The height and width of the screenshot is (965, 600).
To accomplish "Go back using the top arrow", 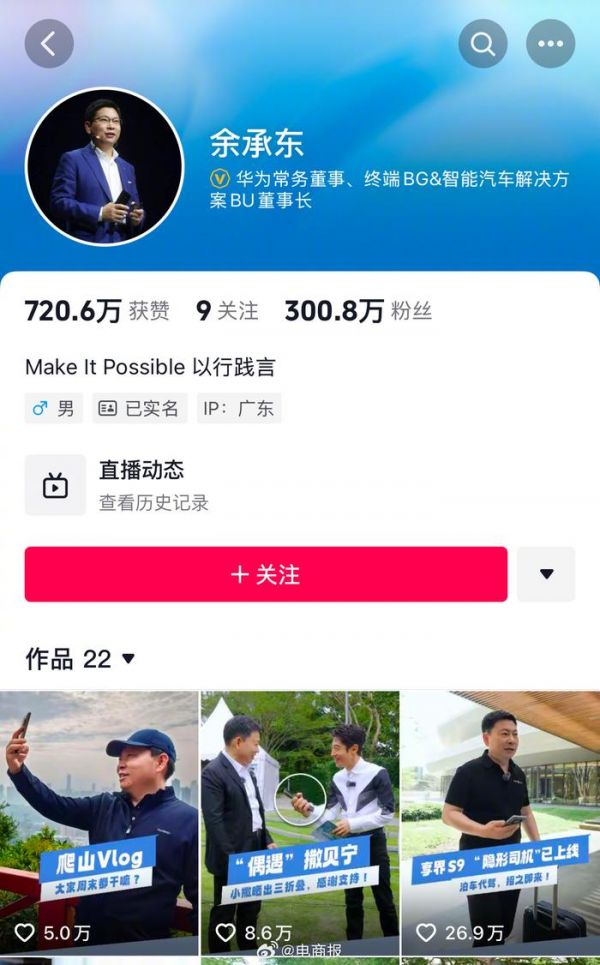I will 49,44.
